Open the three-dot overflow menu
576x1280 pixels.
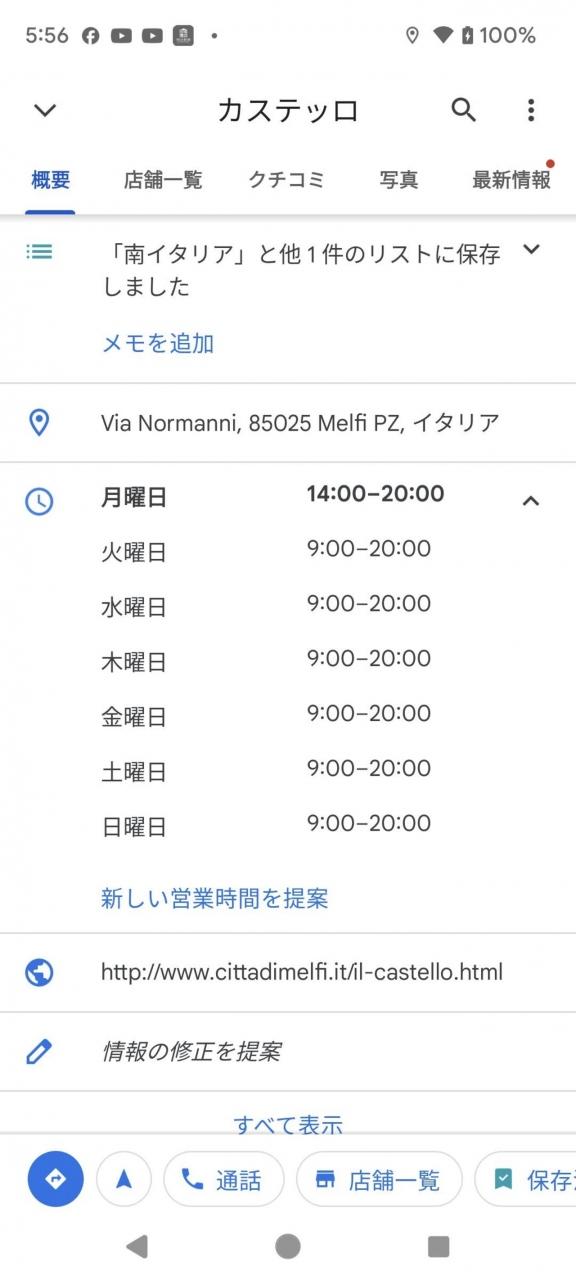tap(531, 110)
